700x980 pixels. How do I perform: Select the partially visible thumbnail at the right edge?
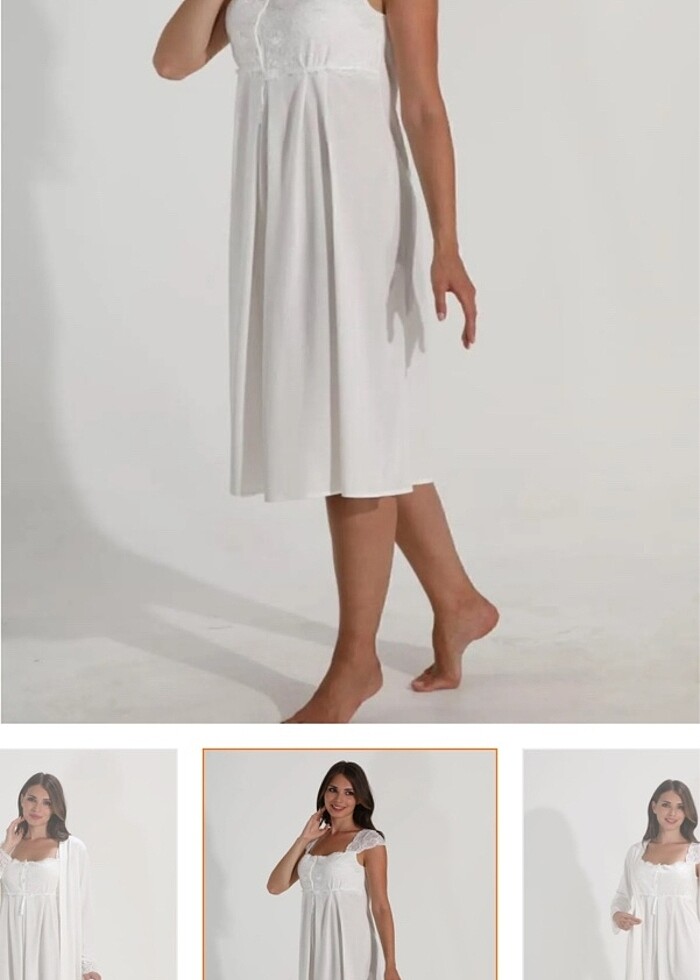(x=612, y=864)
